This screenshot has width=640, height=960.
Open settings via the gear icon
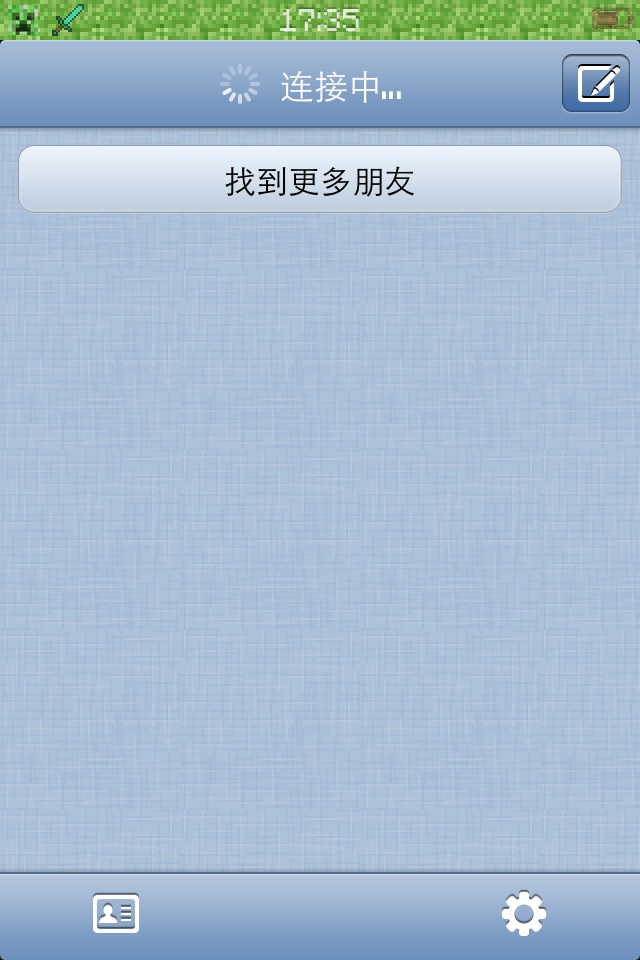[x=524, y=913]
